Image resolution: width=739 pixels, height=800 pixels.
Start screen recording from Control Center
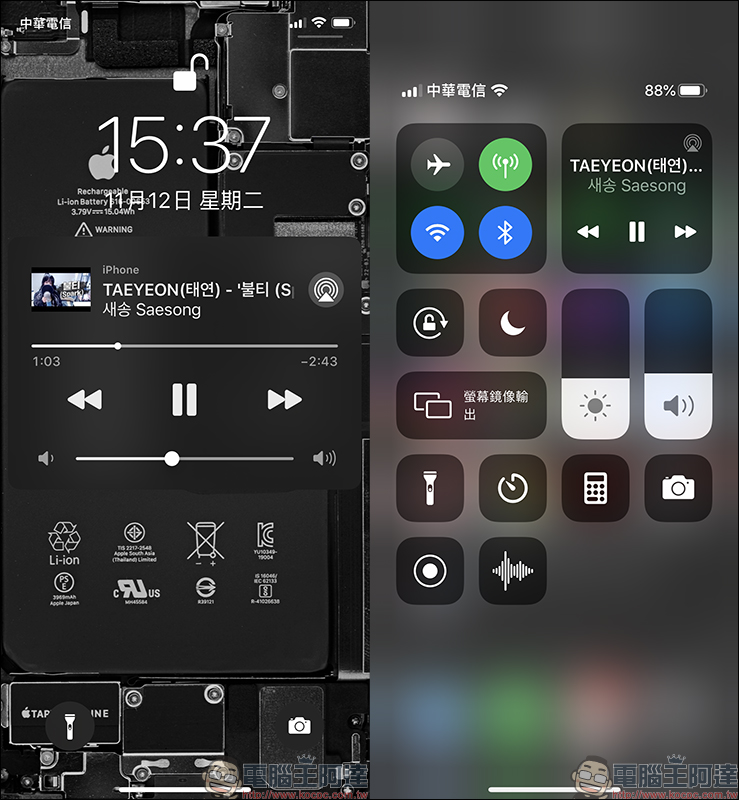click(x=430, y=571)
